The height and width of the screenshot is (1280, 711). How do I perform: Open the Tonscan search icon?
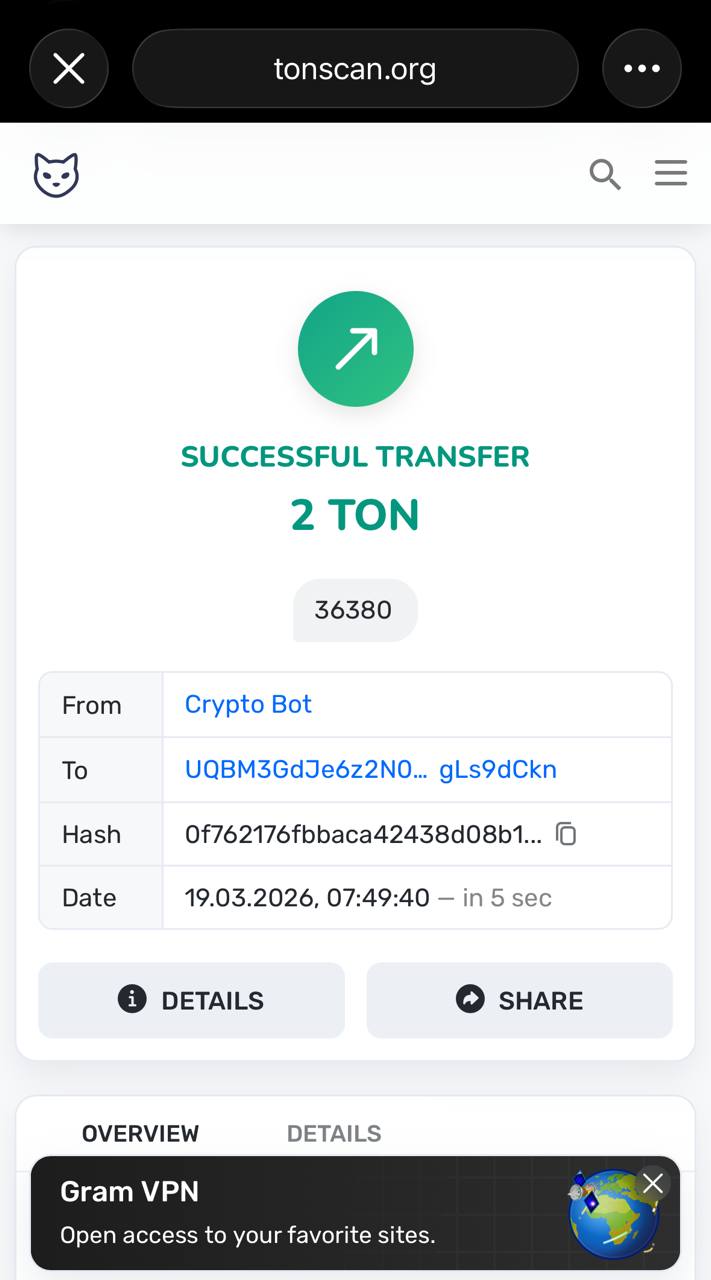pos(604,174)
